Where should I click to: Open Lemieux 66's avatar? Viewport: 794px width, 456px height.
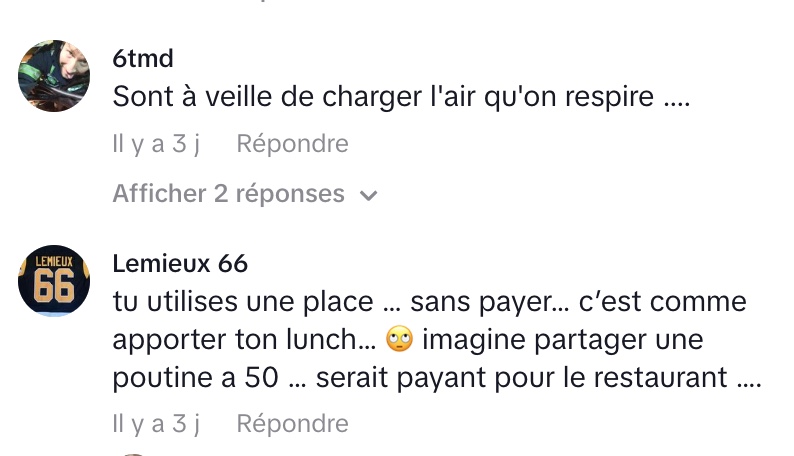point(54,281)
